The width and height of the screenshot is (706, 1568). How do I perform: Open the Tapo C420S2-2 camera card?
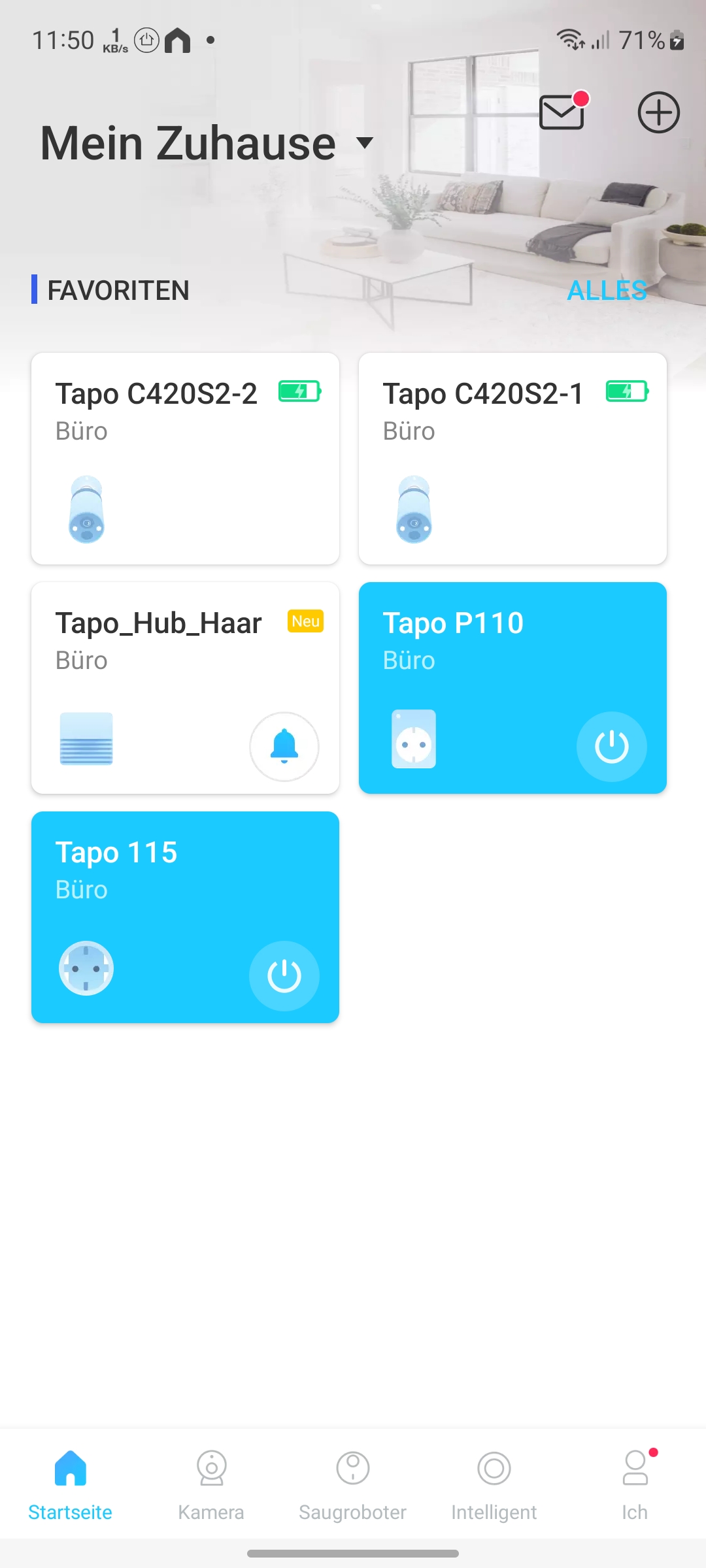tap(185, 459)
